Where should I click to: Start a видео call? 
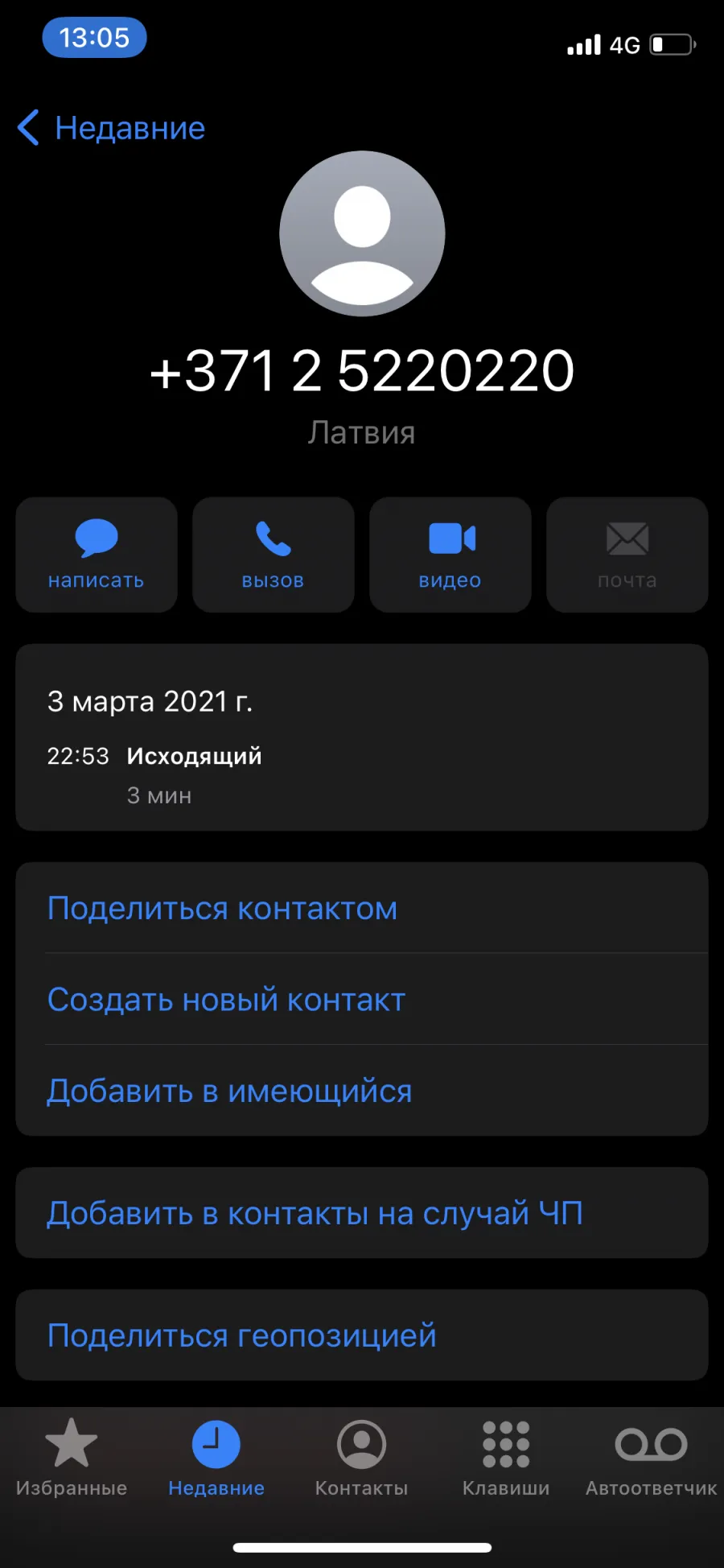tap(450, 555)
